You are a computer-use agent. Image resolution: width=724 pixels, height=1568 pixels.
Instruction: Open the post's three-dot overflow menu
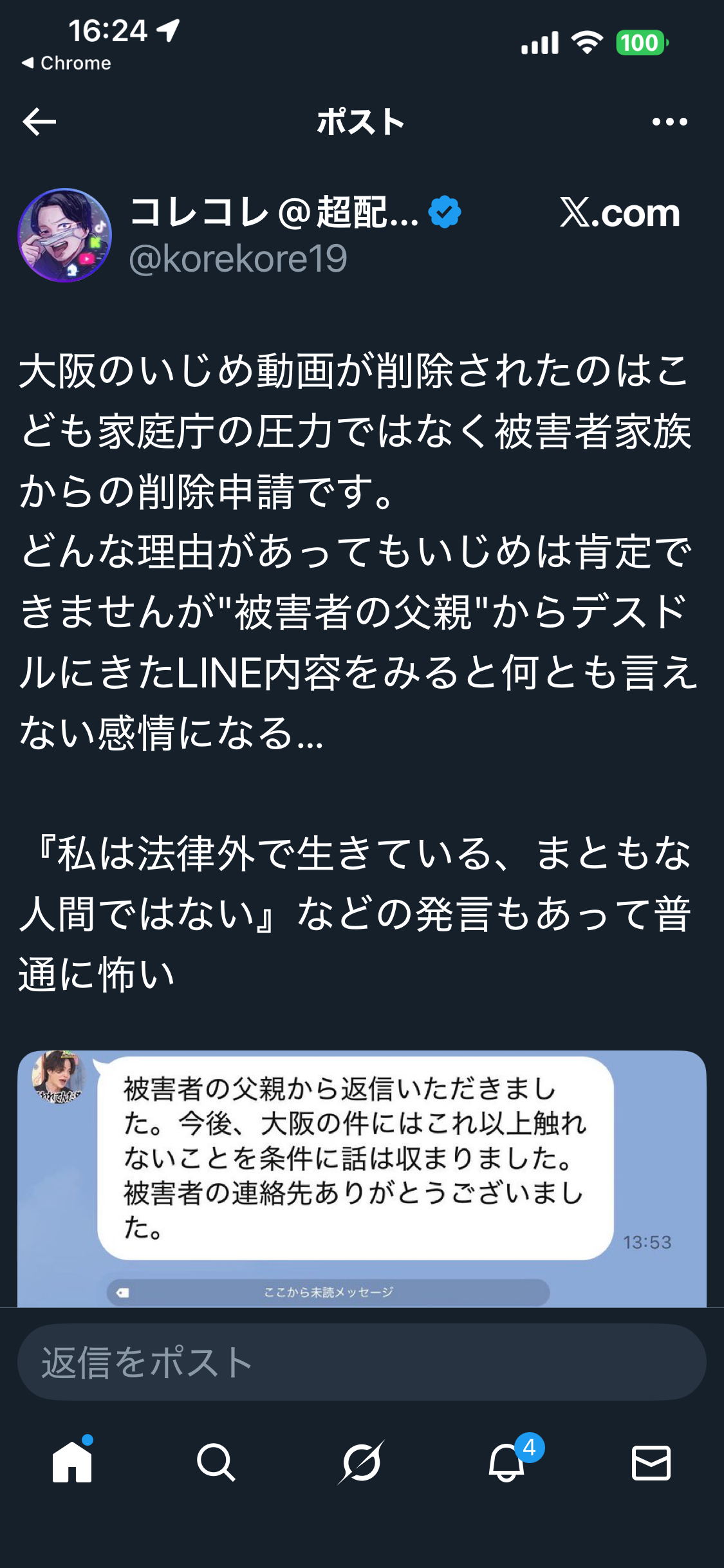click(669, 122)
